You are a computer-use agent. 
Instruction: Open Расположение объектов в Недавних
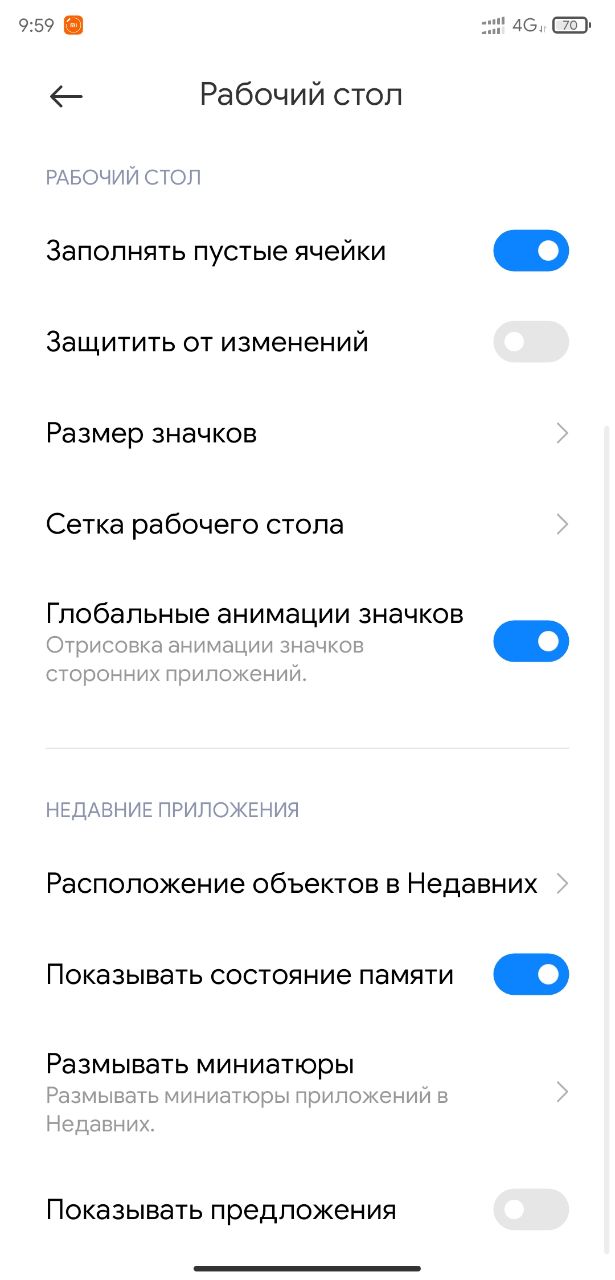point(307,884)
